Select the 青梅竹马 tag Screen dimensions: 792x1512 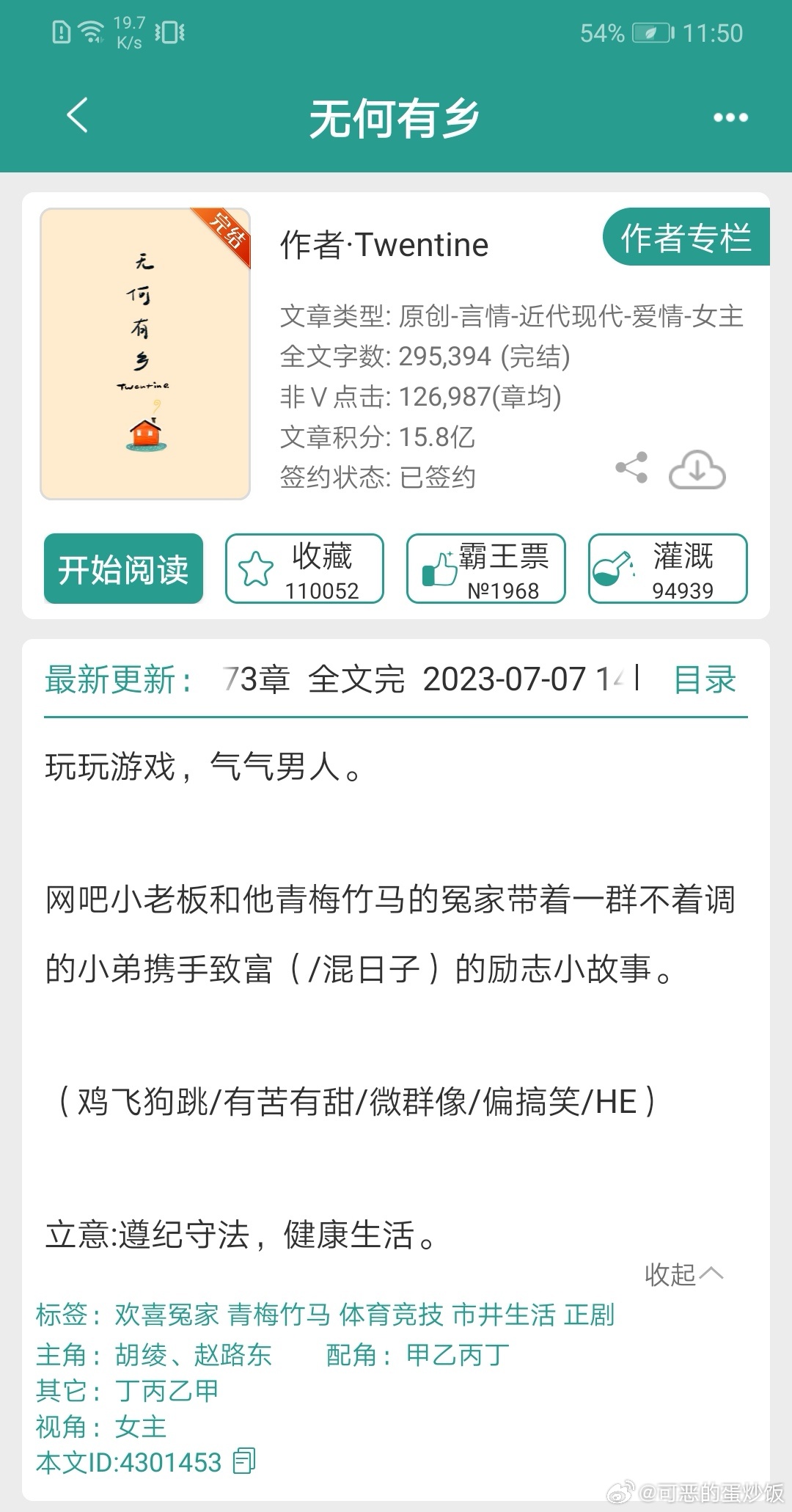(x=279, y=1315)
